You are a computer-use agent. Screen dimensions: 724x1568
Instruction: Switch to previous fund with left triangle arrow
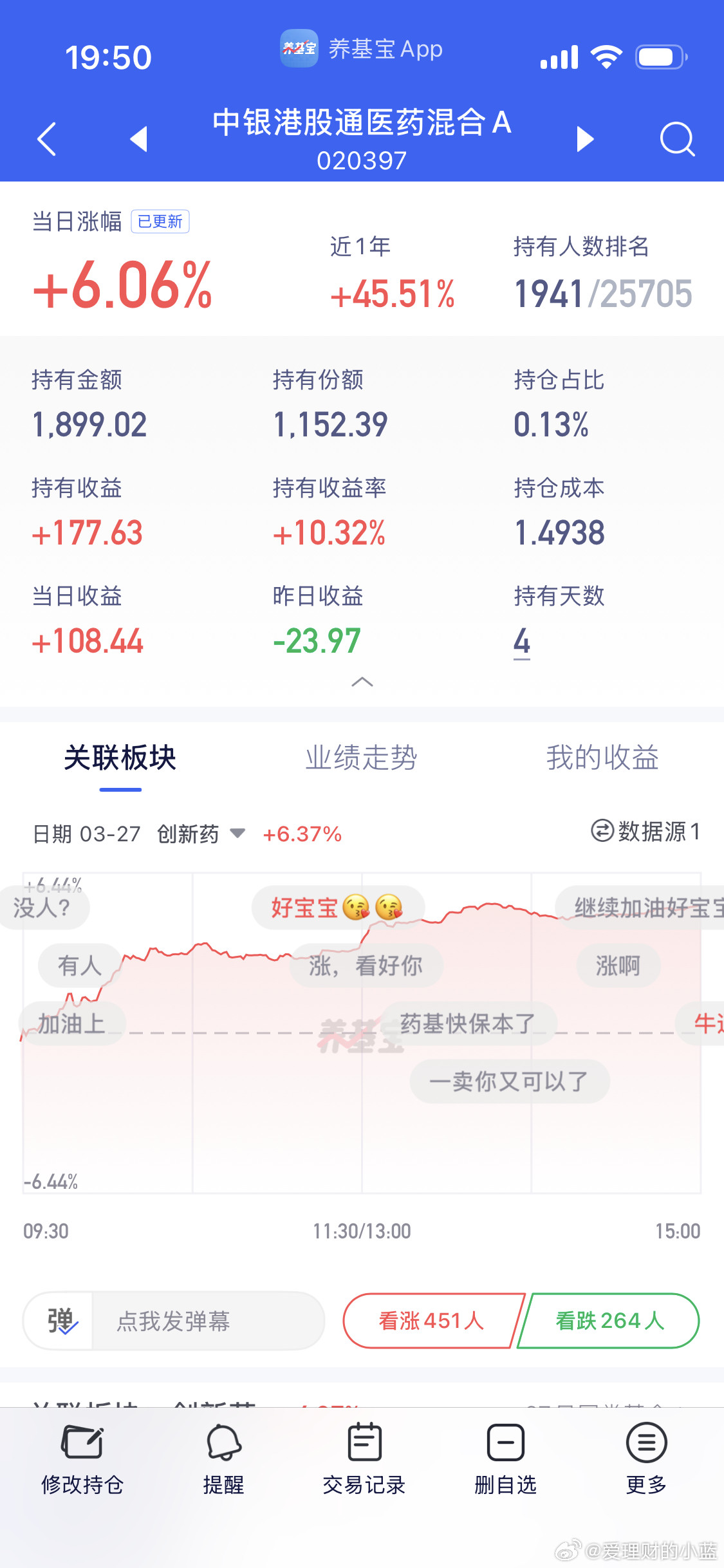[x=138, y=139]
